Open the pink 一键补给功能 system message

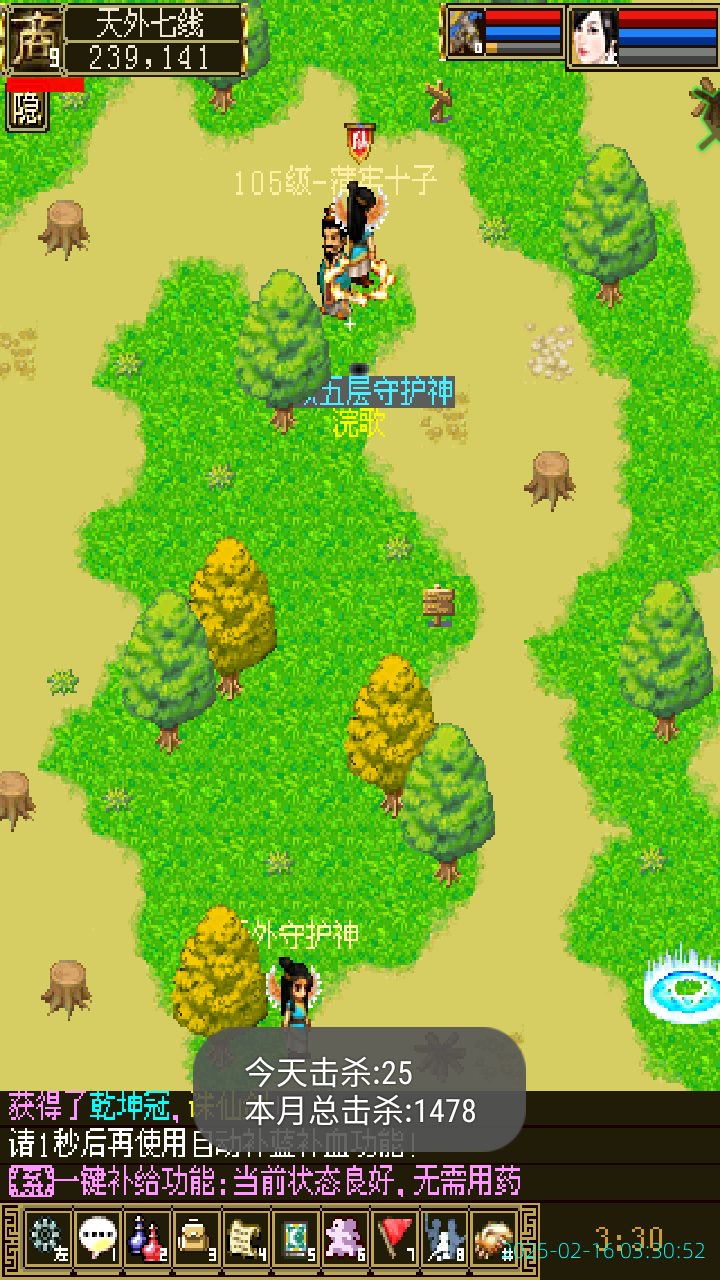pyautogui.click(x=265, y=1181)
